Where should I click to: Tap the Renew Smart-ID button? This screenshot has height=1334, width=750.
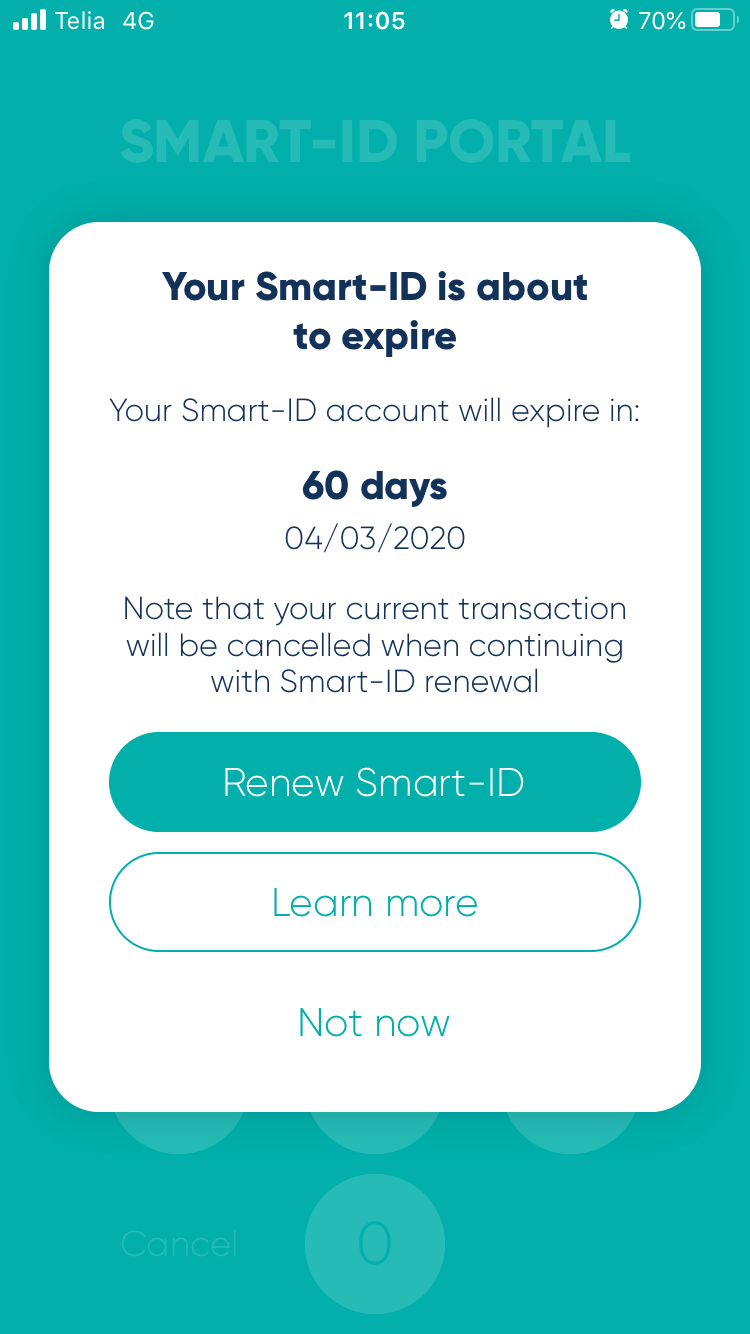coord(374,782)
